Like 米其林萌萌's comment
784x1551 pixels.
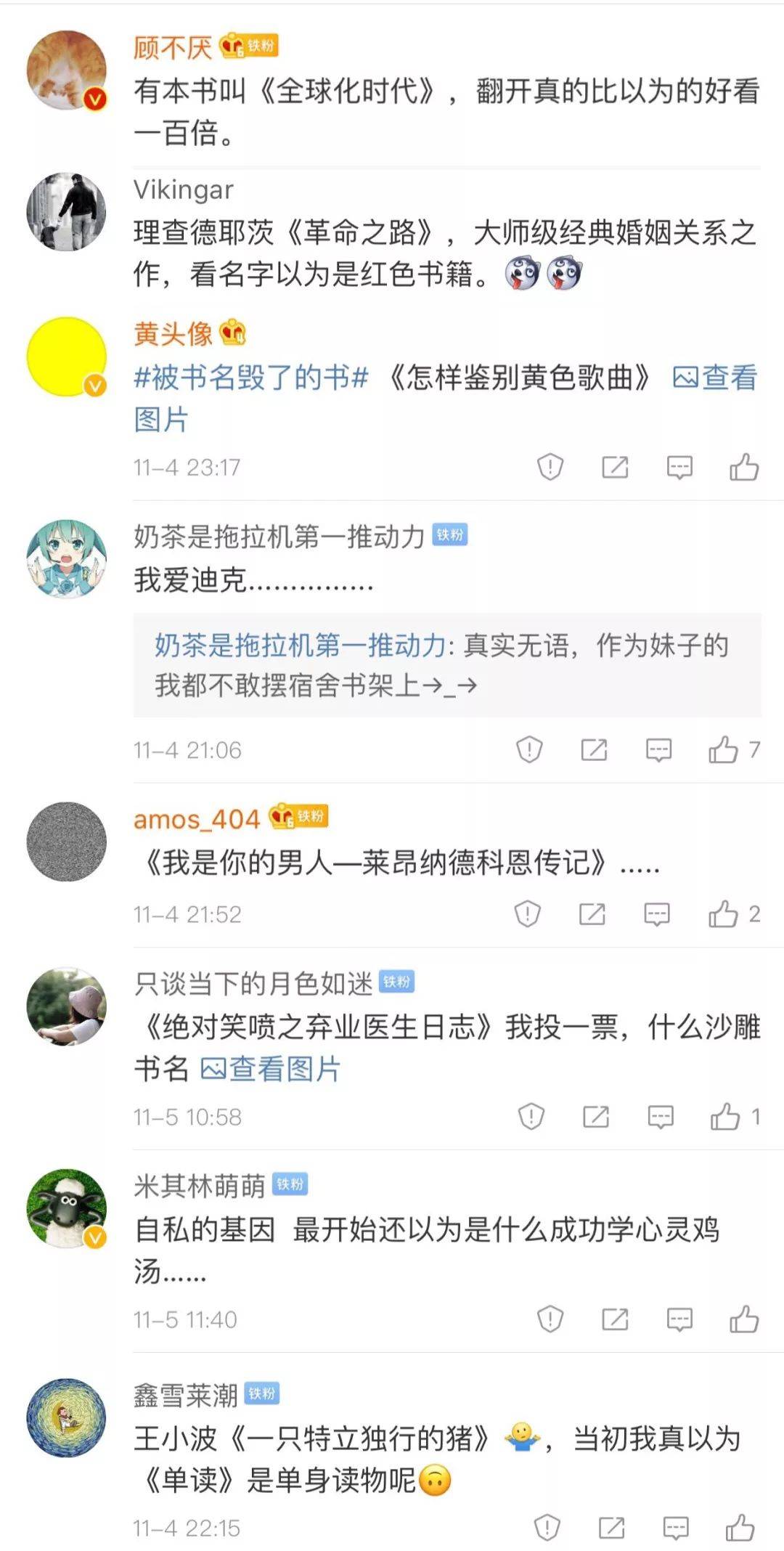(x=744, y=1319)
